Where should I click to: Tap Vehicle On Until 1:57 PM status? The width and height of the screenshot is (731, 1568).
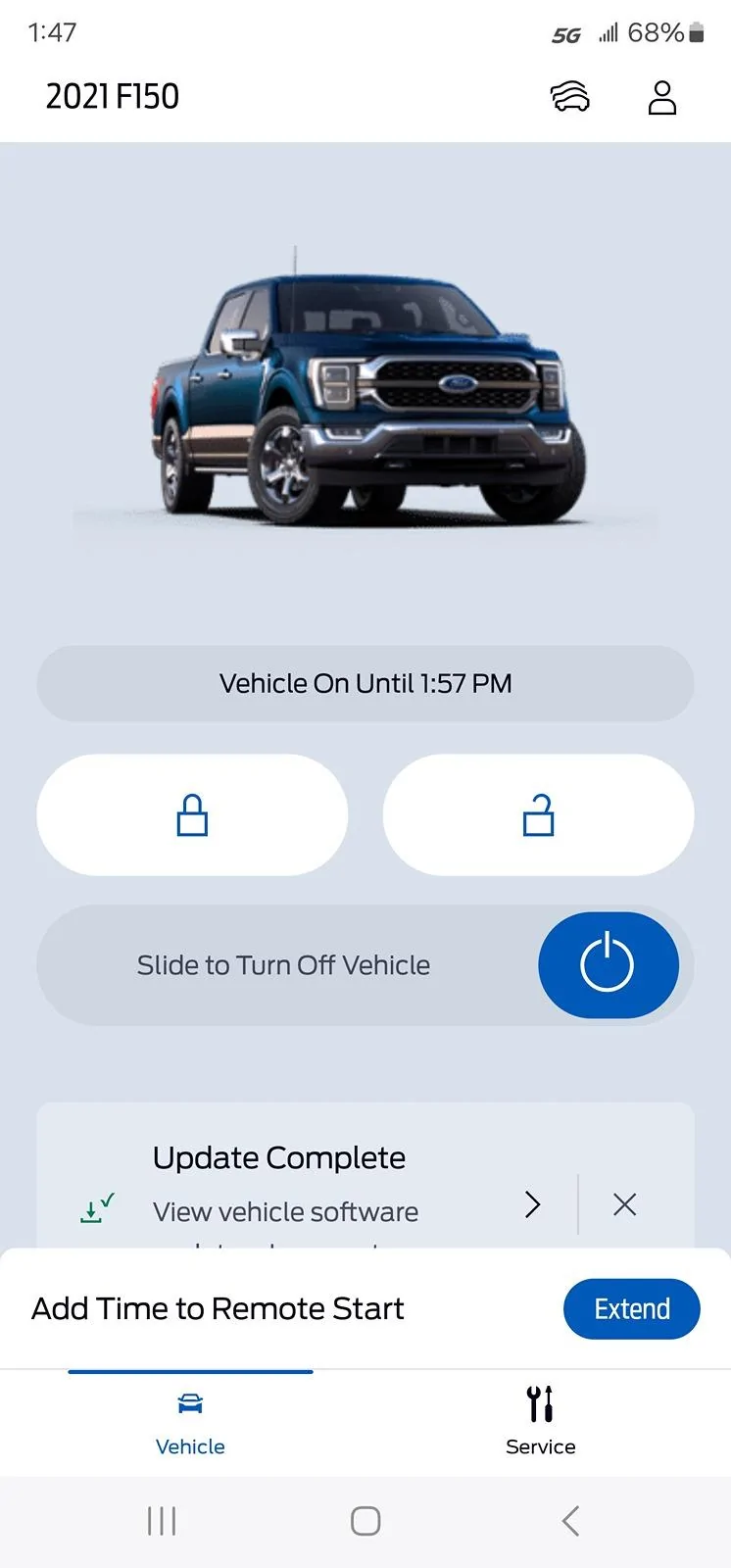click(365, 683)
